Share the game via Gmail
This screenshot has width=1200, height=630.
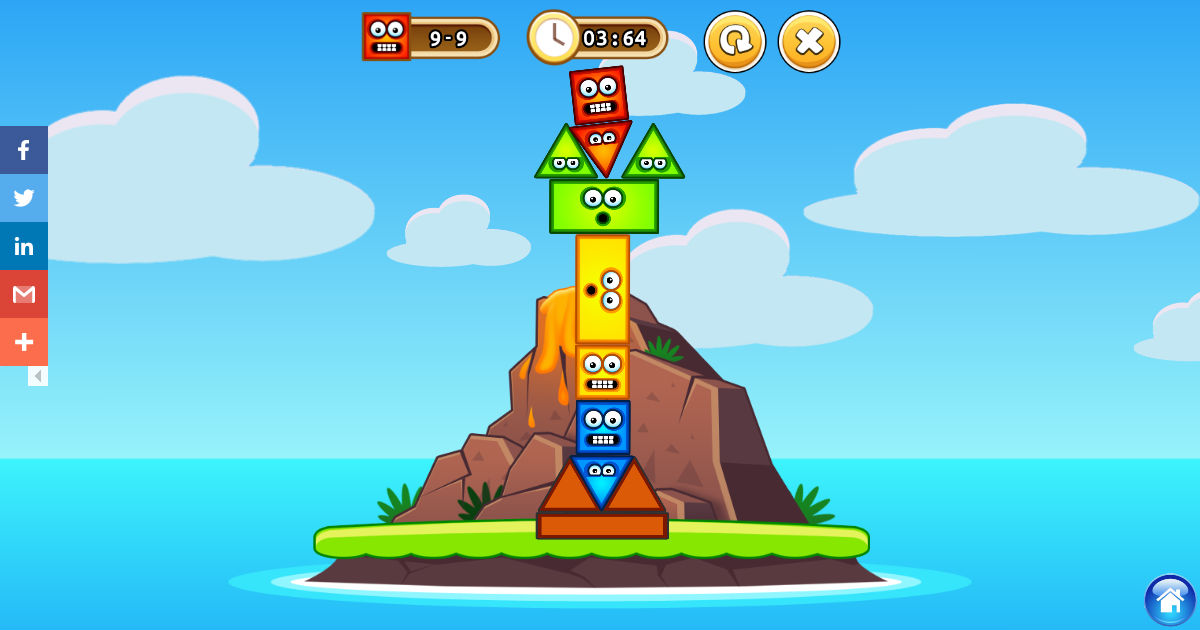pyautogui.click(x=24, y=294)
